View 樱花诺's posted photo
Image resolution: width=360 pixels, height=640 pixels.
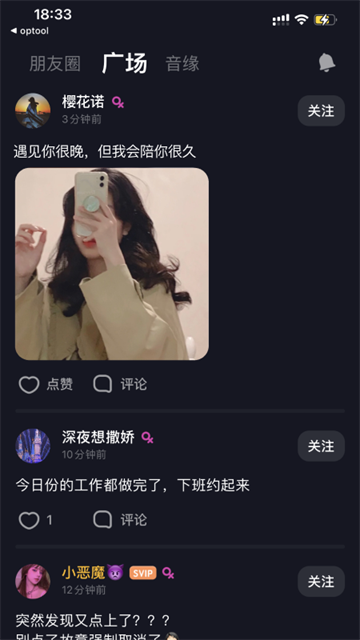[x=112, y=264]
